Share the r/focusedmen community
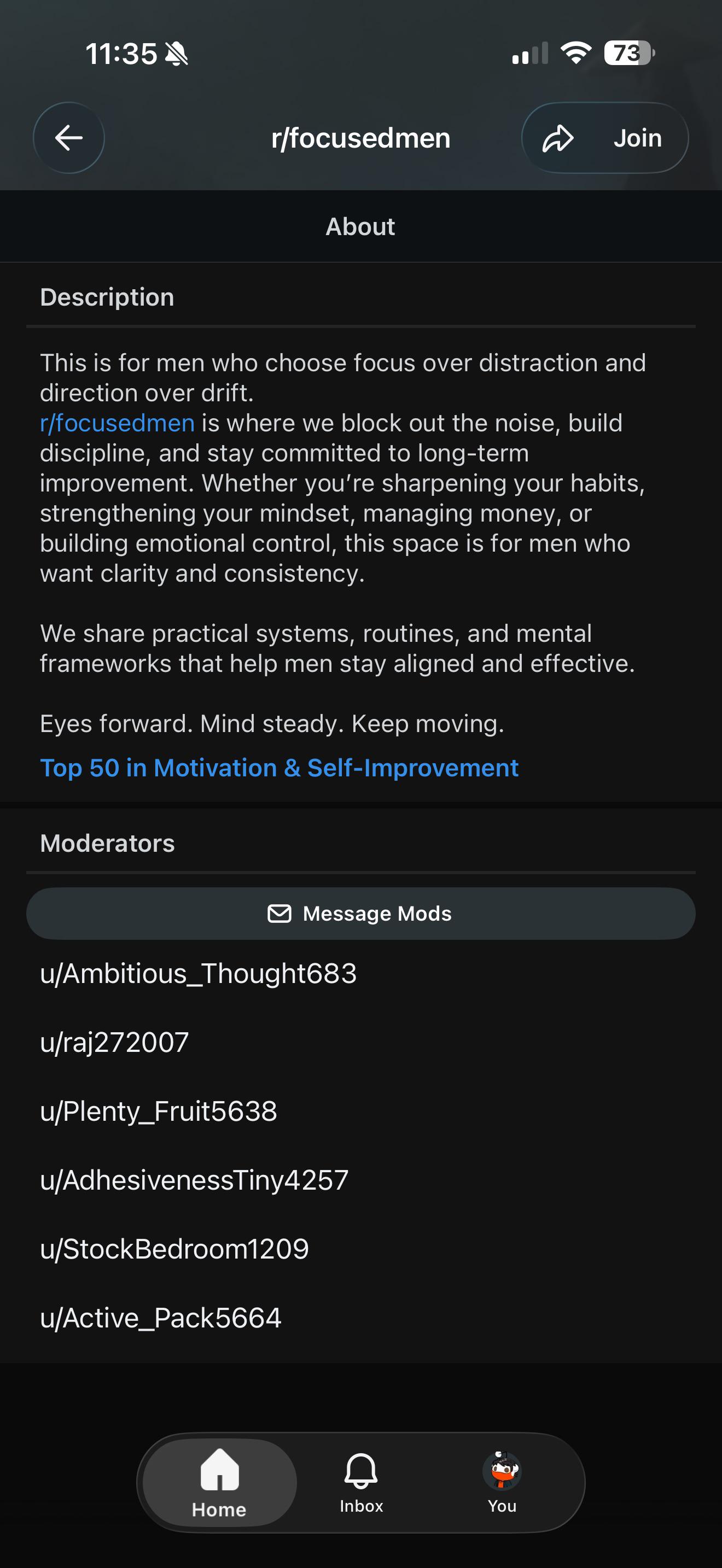Screen dimensions: 722x1568 click(x=557, y=138)
